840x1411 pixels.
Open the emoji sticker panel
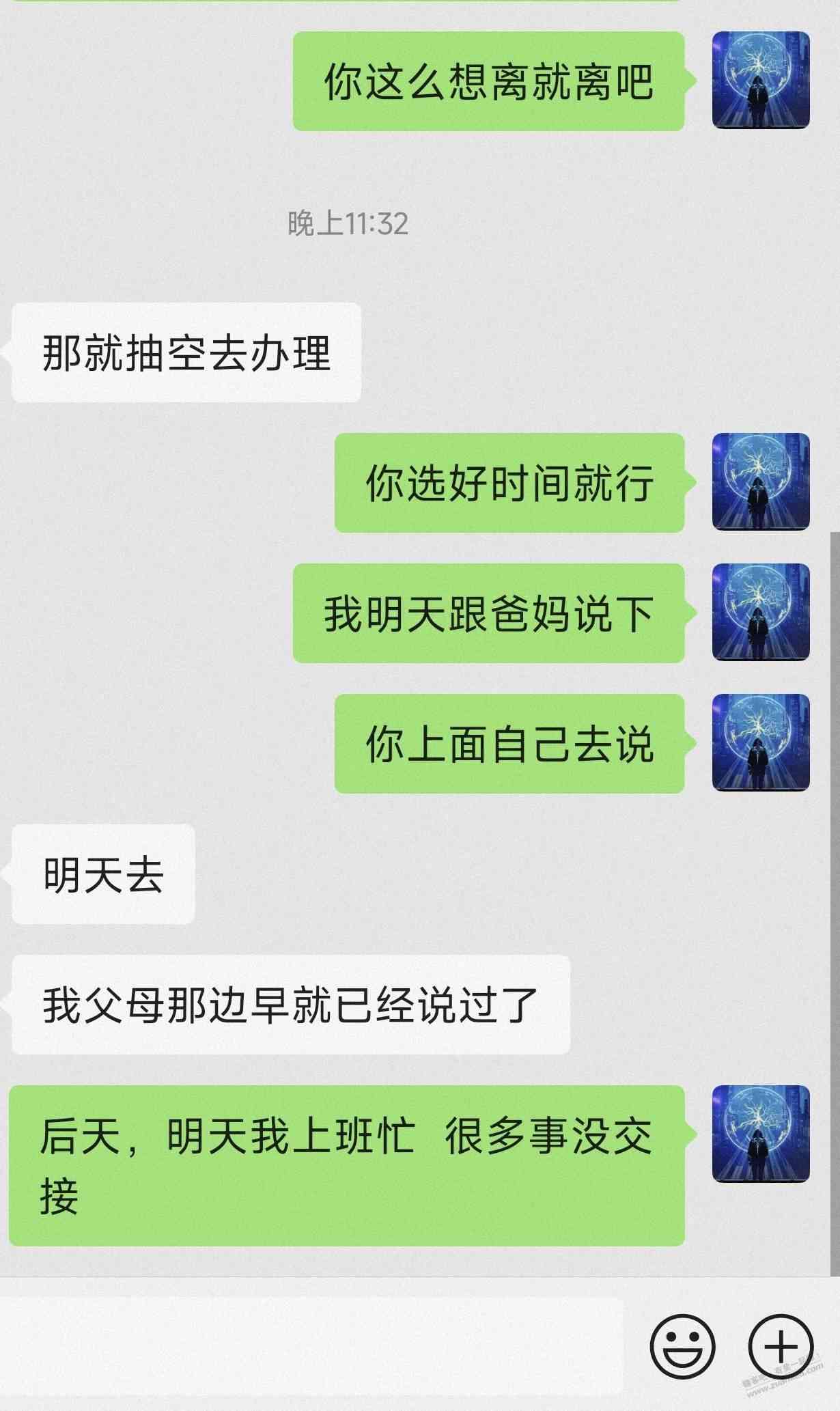682,1346
